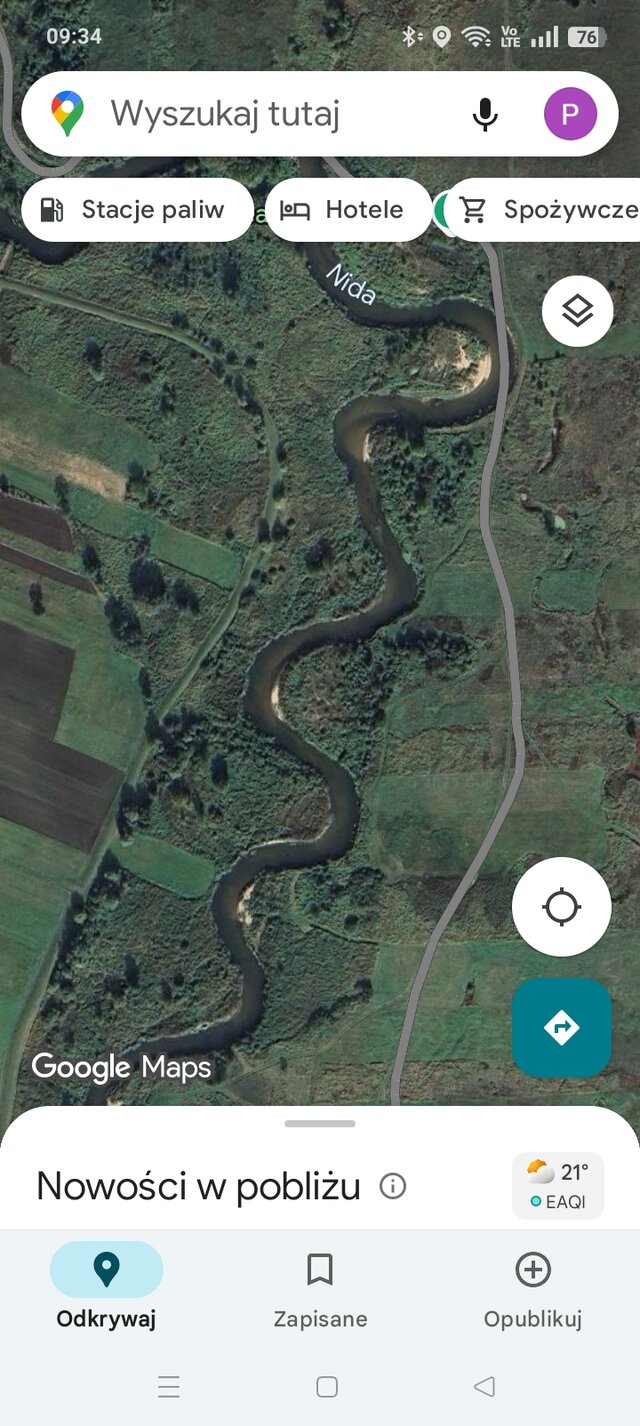Tap the system home button

click(326, 1386)
